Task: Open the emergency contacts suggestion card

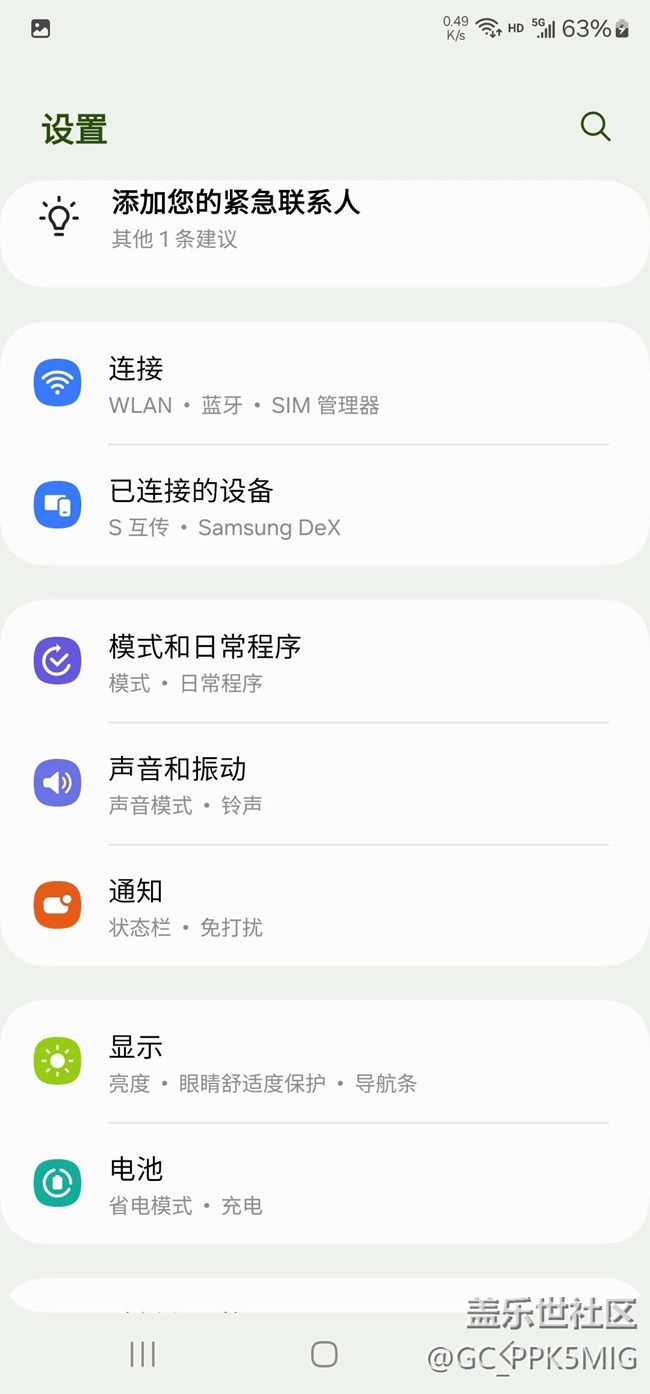Action: click(x=324, y=220)
